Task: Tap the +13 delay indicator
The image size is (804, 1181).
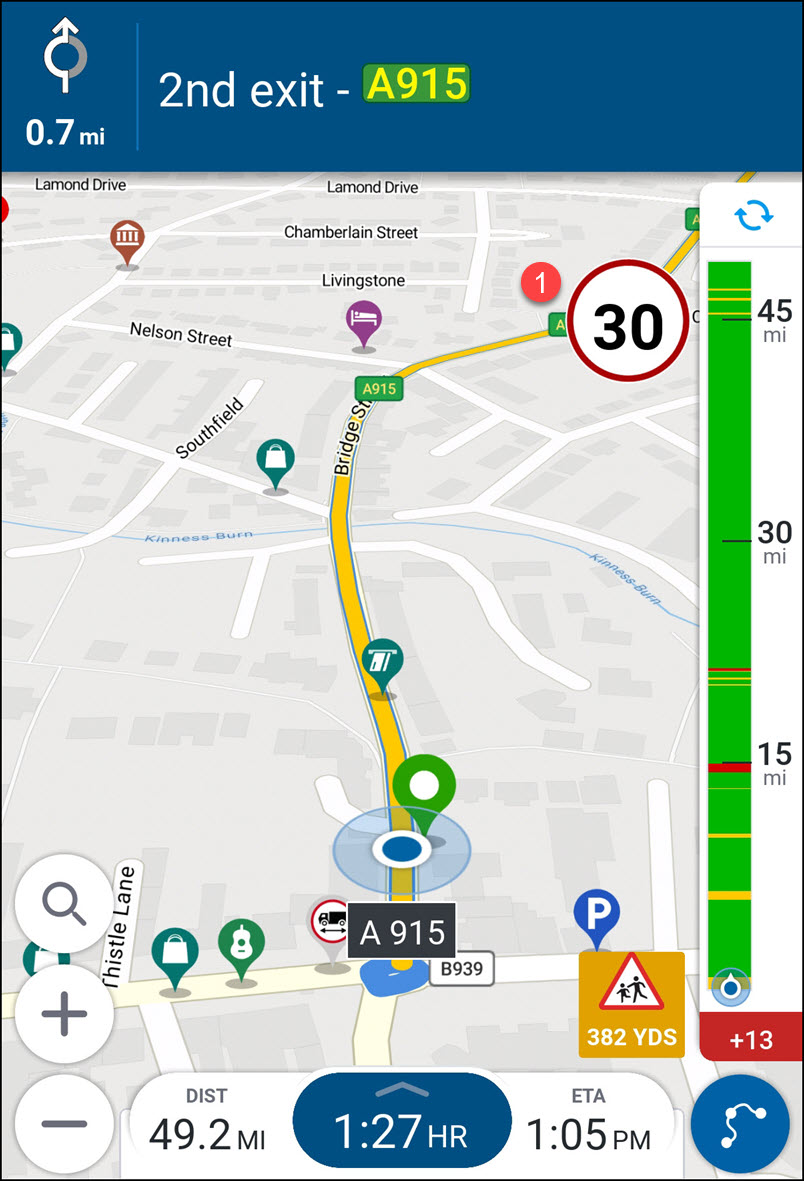Action: click(751, 1040)
